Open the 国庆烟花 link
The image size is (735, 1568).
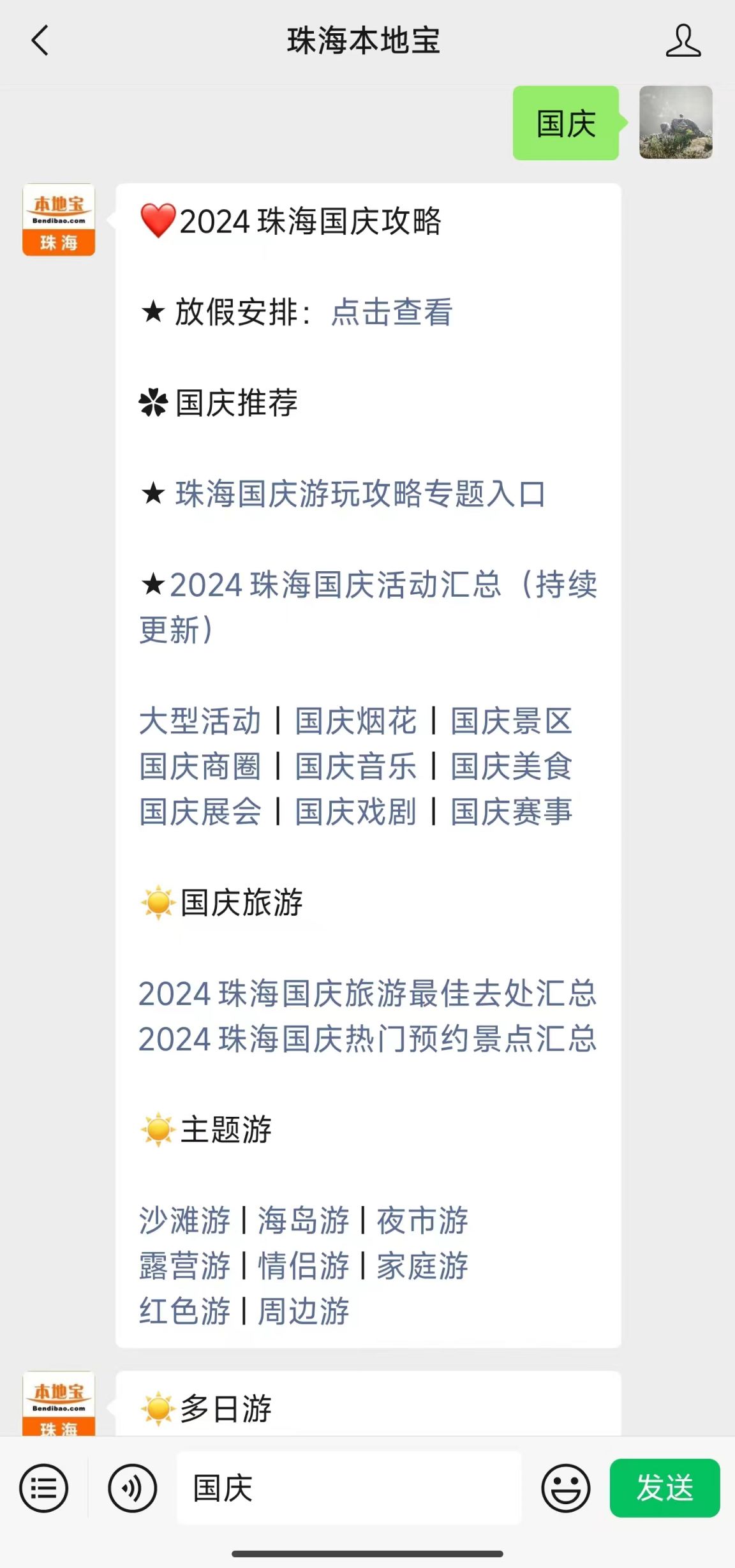coord(356,721)
